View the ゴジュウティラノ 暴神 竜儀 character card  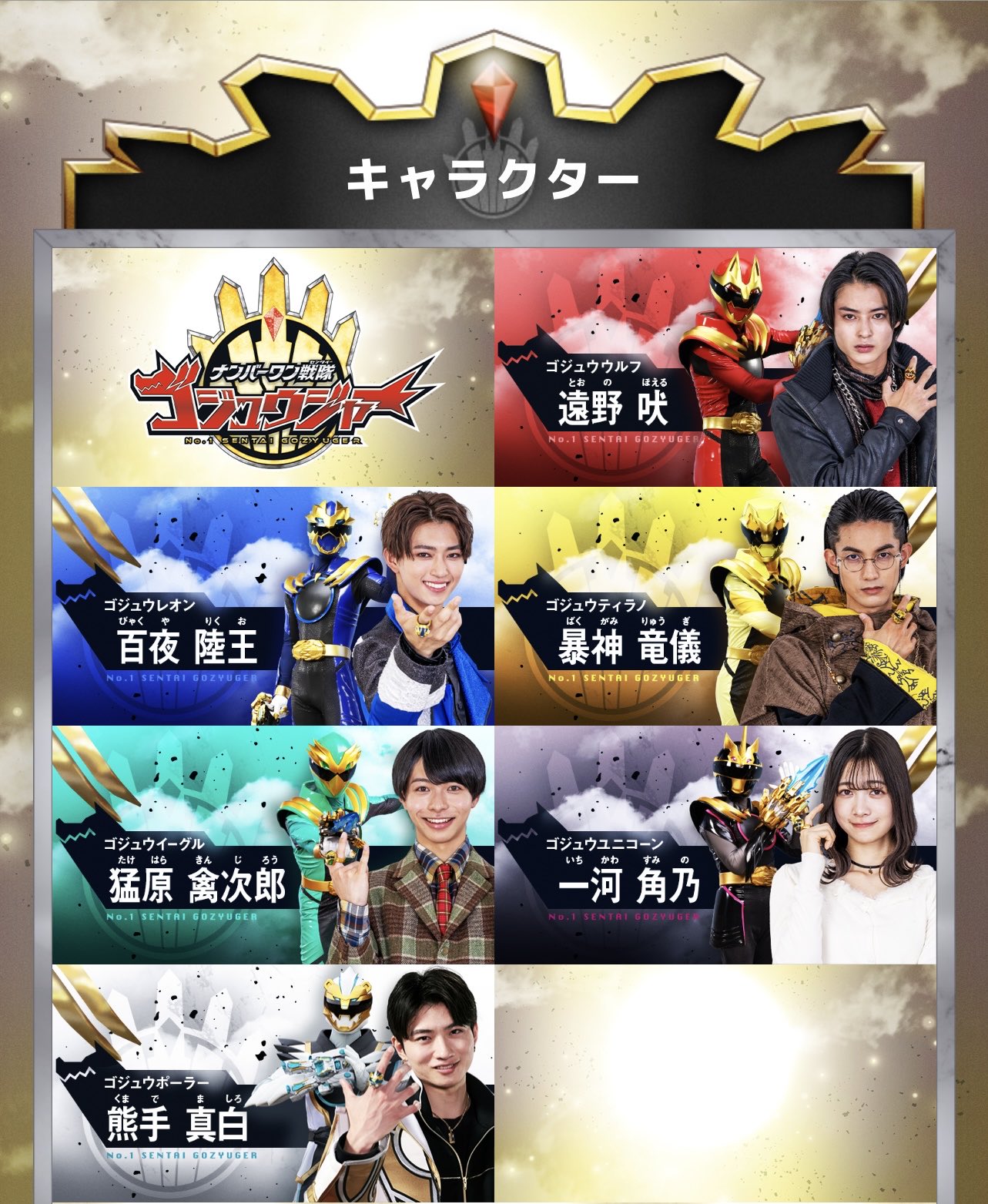715,606
